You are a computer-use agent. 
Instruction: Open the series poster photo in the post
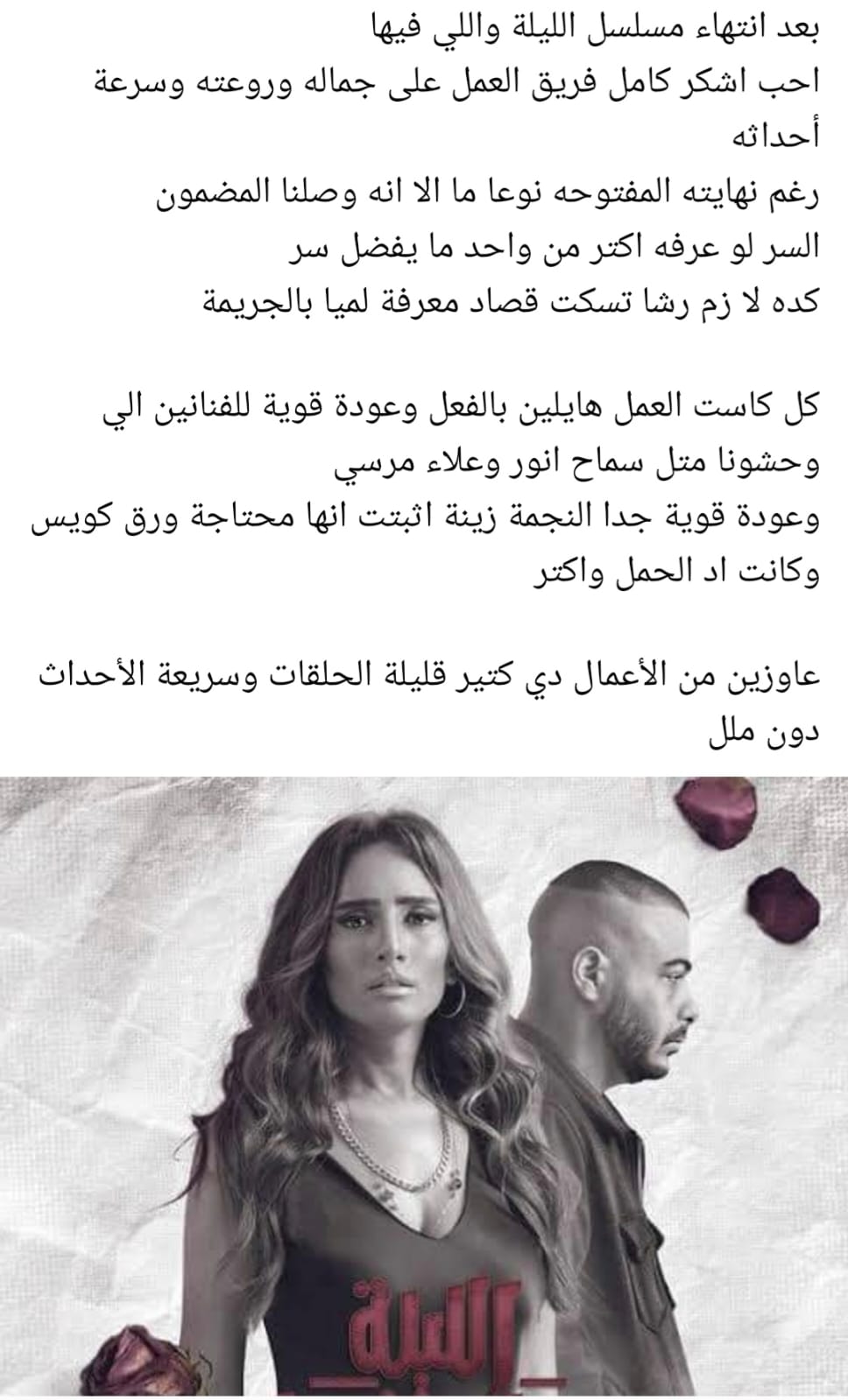coord(424,1086)
